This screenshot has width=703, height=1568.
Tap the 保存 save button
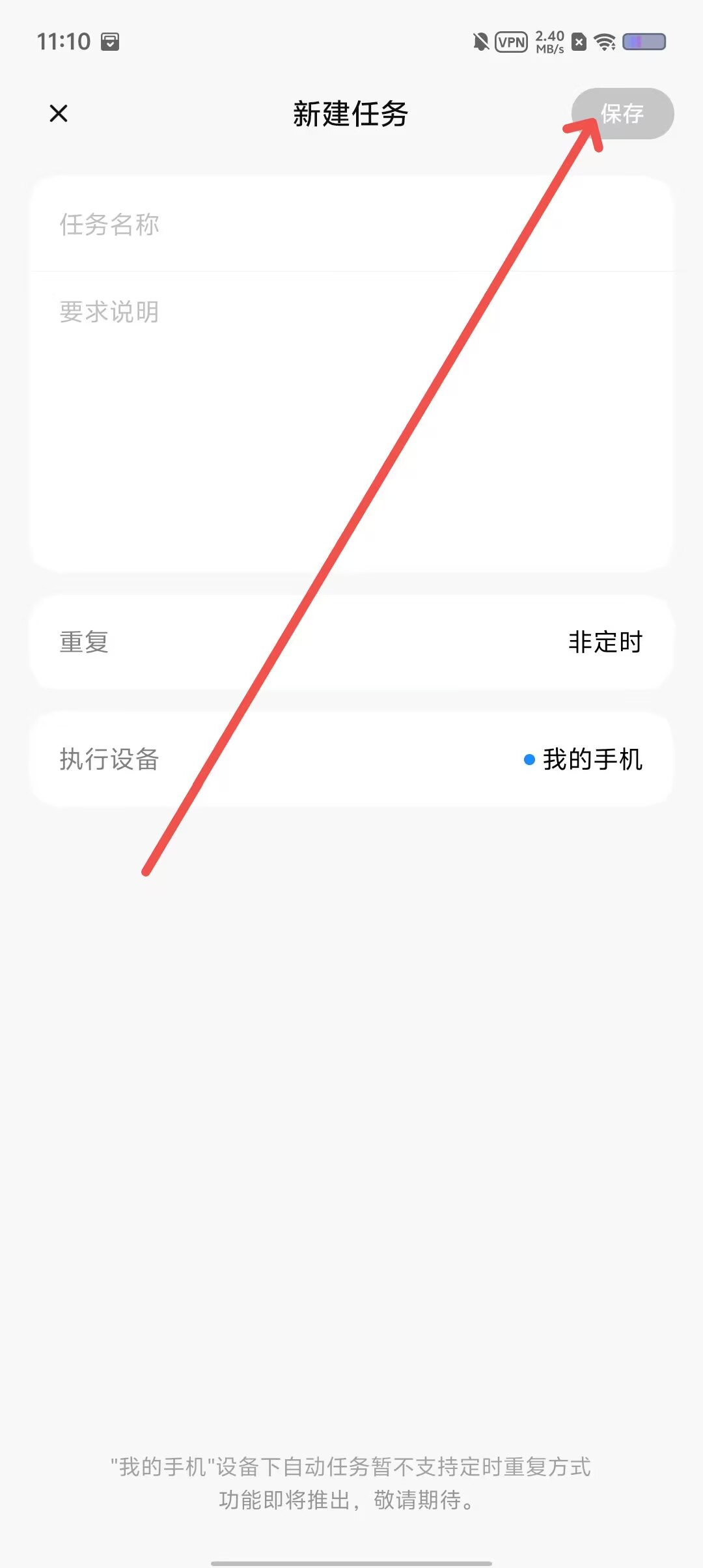(x=622, y=113)
